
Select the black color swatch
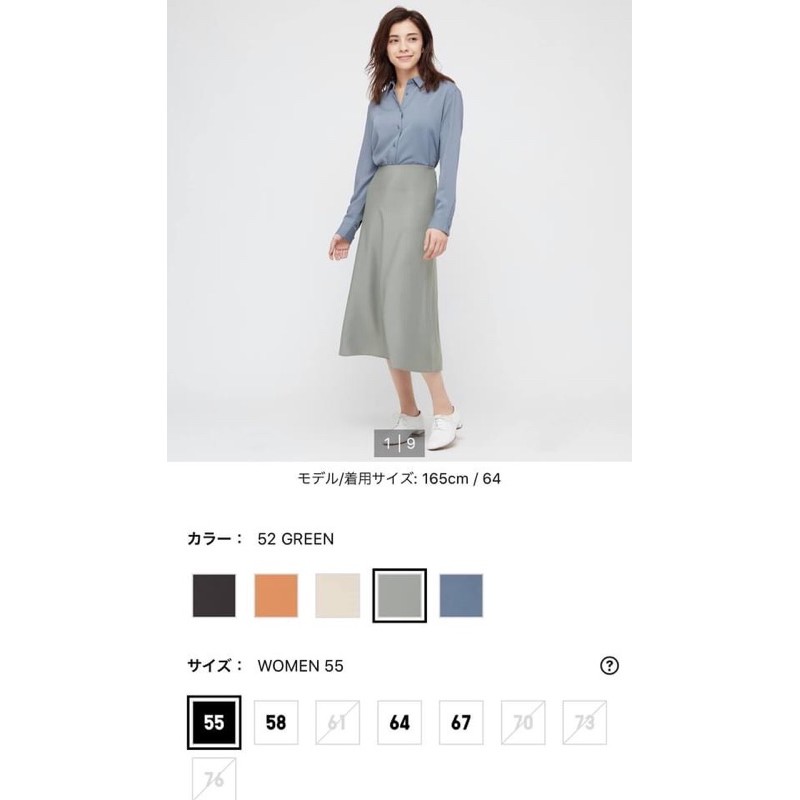pos(214,595)
